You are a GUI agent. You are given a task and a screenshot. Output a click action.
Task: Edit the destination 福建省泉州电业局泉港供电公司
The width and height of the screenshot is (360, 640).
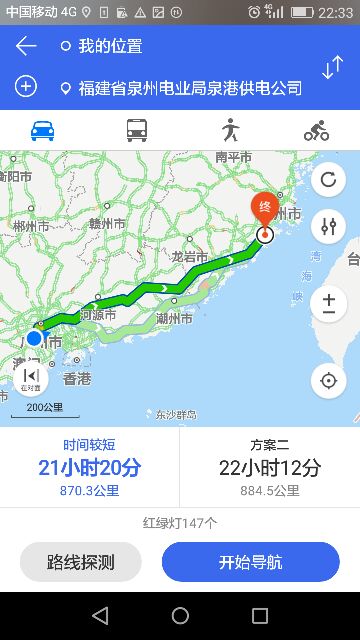tap(190, 88)
